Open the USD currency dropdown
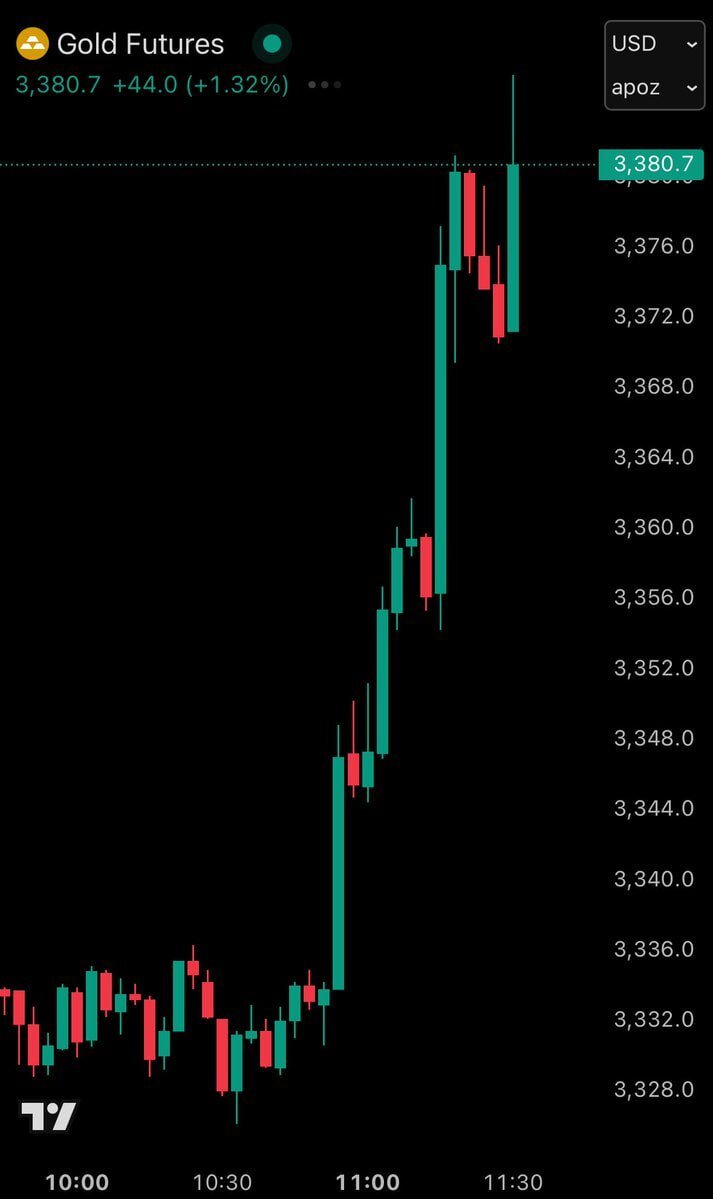The image size is (713, 1199). (x=654, y=44)
